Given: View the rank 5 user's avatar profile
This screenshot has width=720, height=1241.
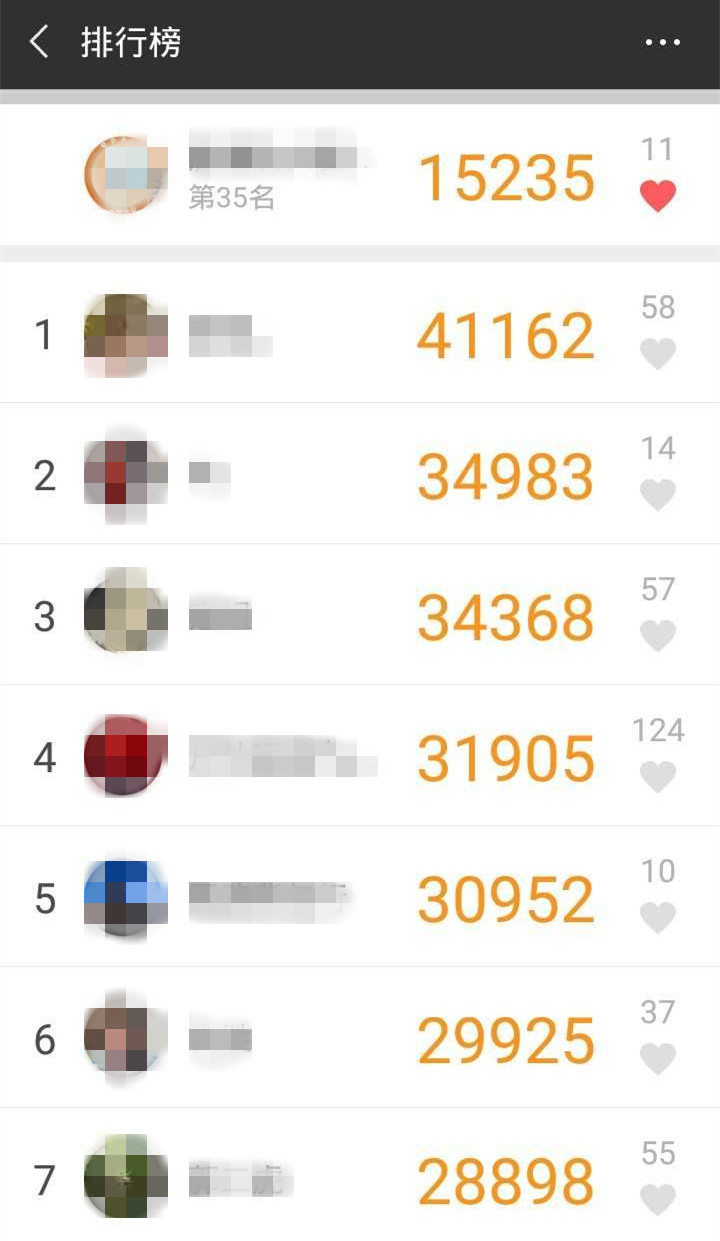Looking at the screenshot, I should (125, 898).
